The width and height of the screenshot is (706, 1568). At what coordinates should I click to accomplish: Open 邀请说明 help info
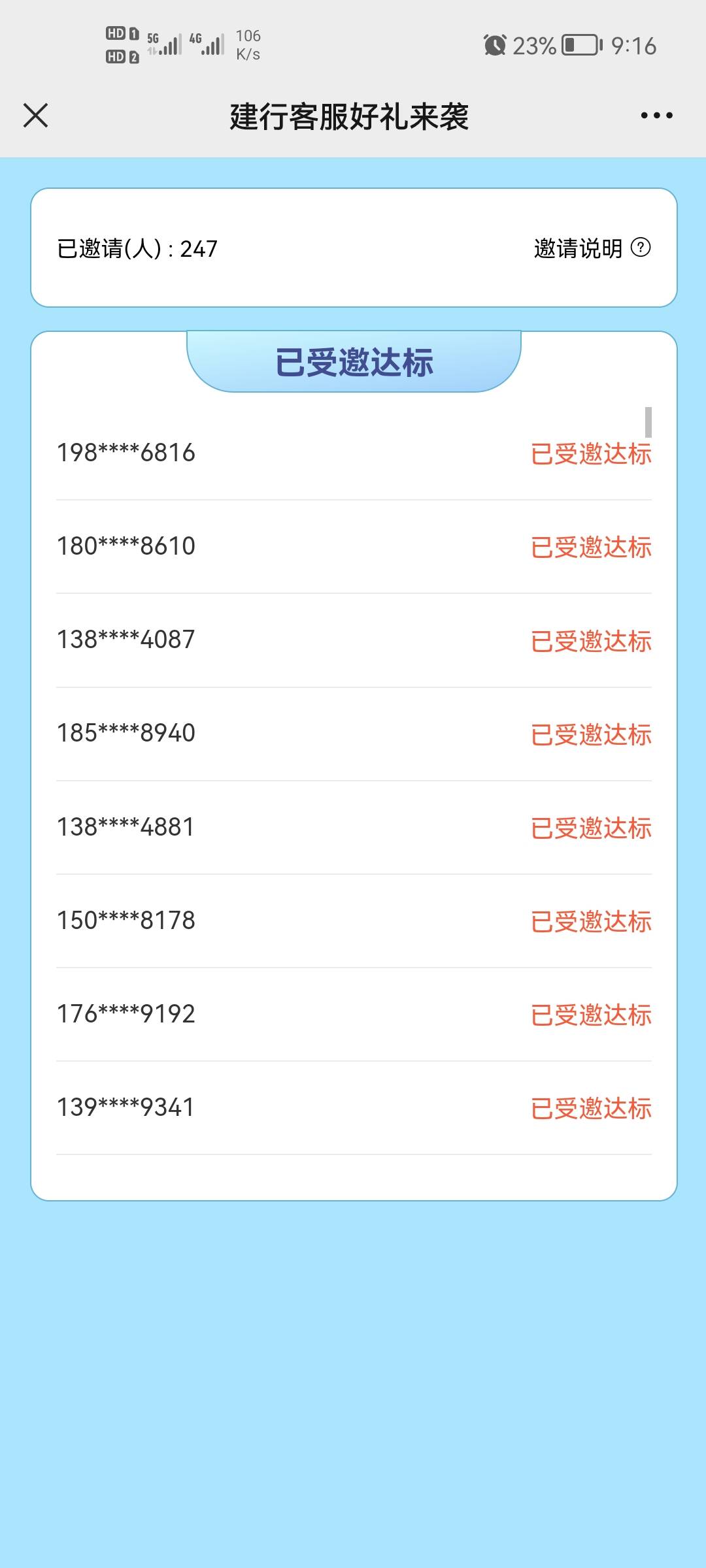click(x=592, y=248)
